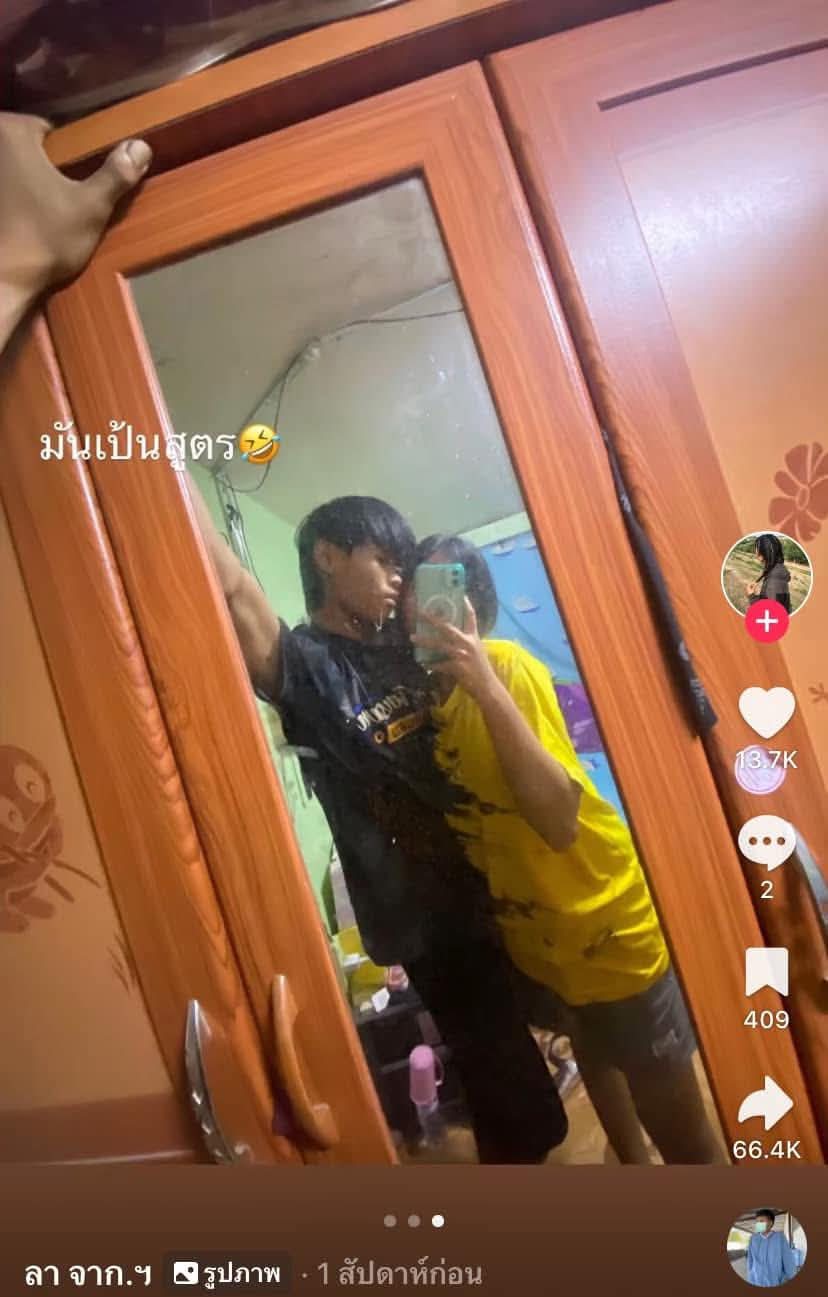Viewport: 828px width, 1297px height.
Task: Follow the creator with the plus button
Action: 766,622
